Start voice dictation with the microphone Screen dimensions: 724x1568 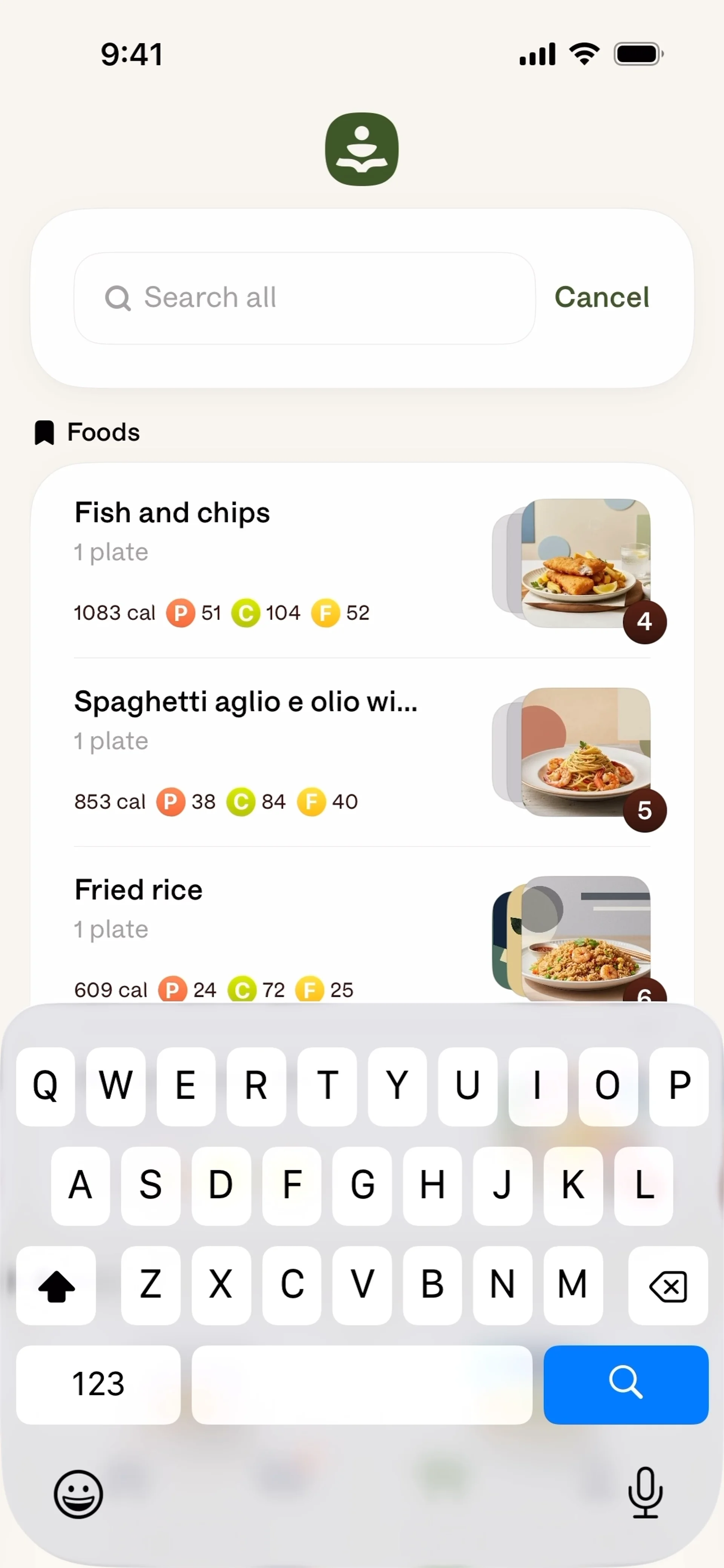pyautogui.click(x=644, y=1493)
